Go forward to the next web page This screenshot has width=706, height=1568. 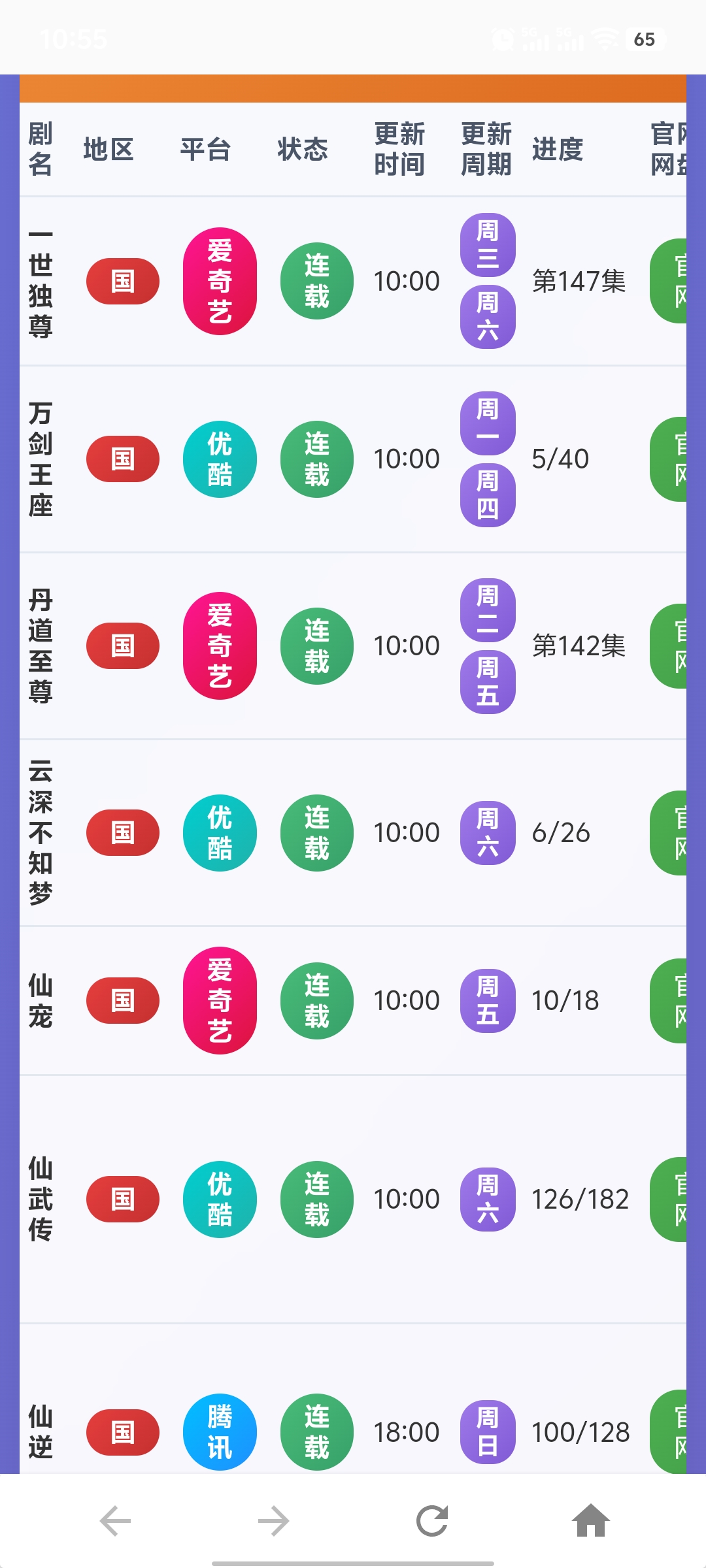[273, 1521]
